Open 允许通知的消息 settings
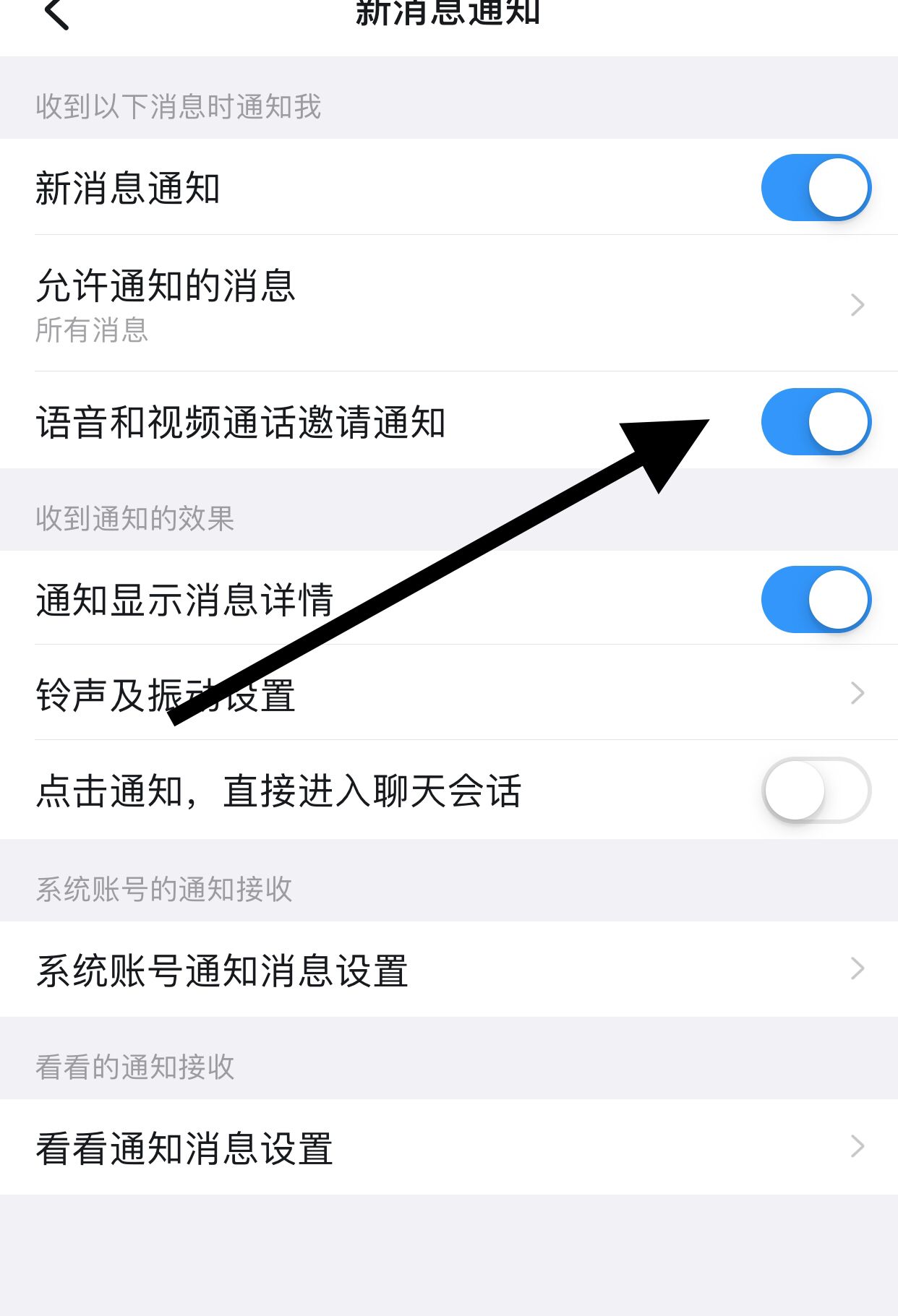Image resolution: width=898 pixels, height=1316 pixels. 448,304
